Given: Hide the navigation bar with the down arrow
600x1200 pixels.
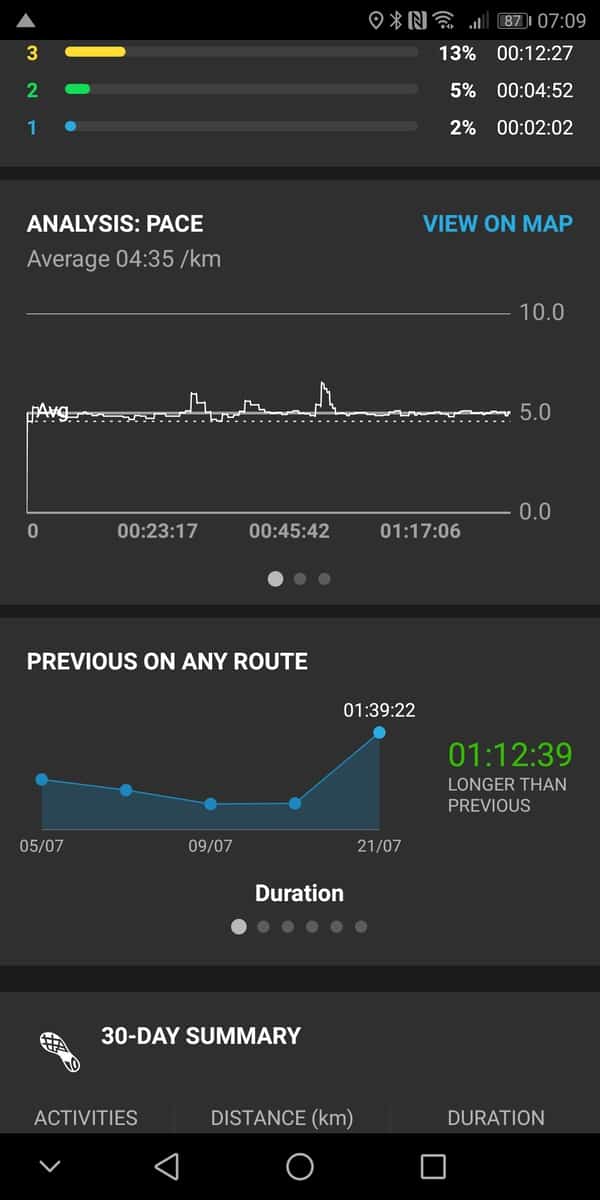Looking at the screenshot, I should point(50,1166).
